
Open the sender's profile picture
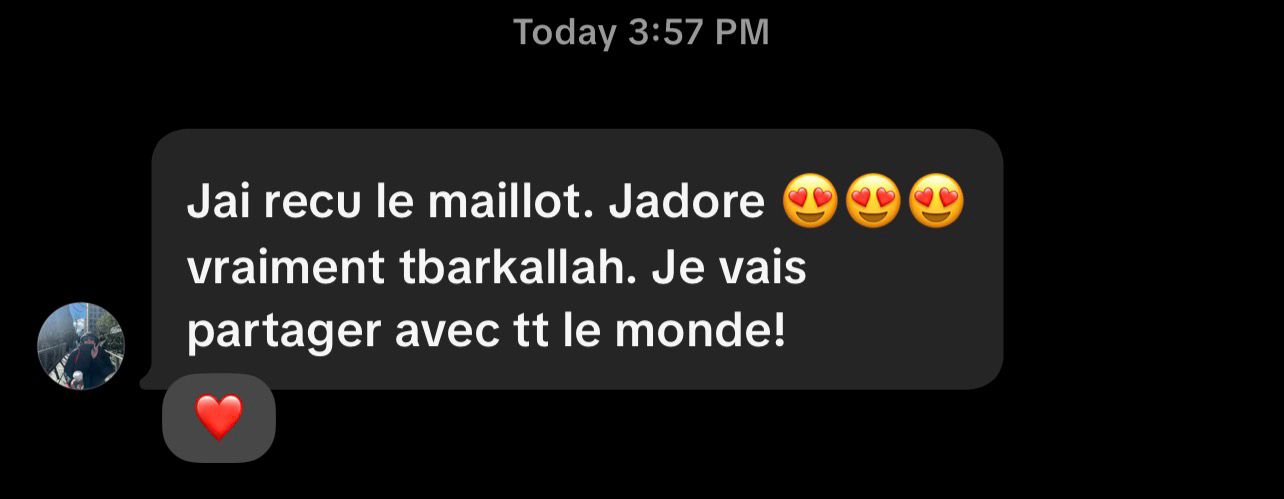81,346
